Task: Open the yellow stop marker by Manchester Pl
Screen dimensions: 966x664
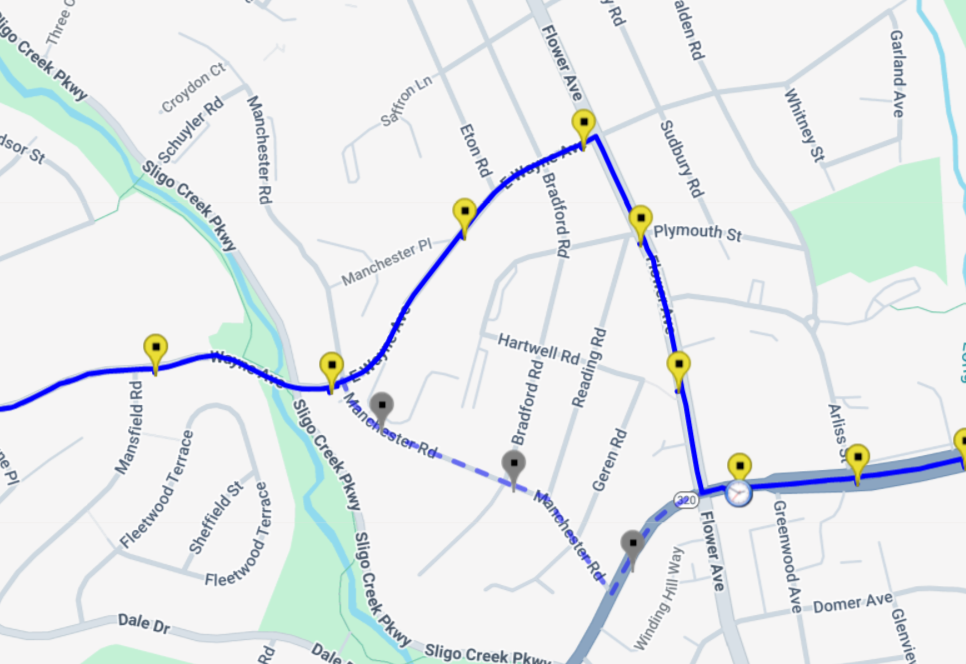Action: [464, 214]
